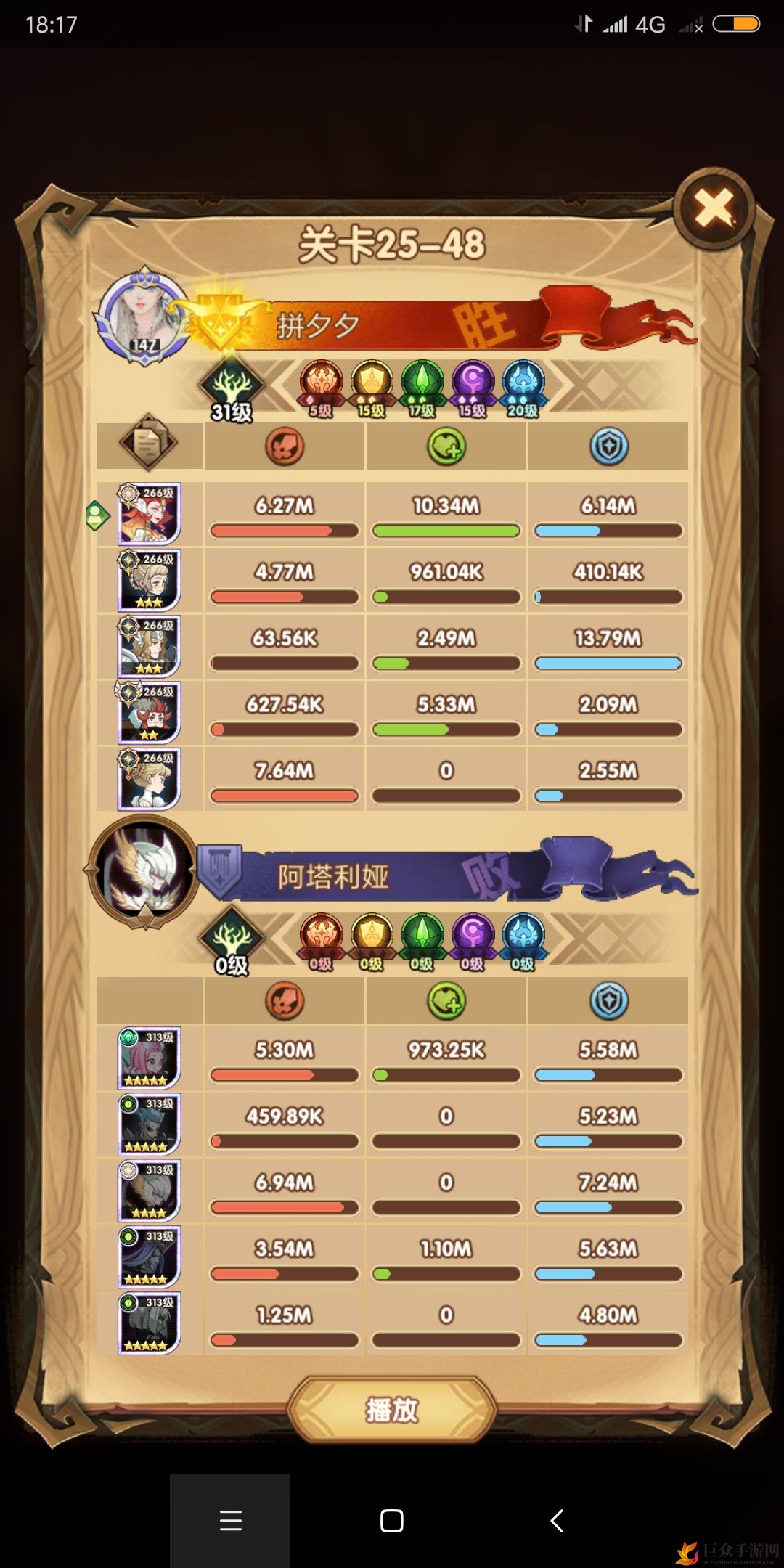Tap the system back button

point(557,1521)
